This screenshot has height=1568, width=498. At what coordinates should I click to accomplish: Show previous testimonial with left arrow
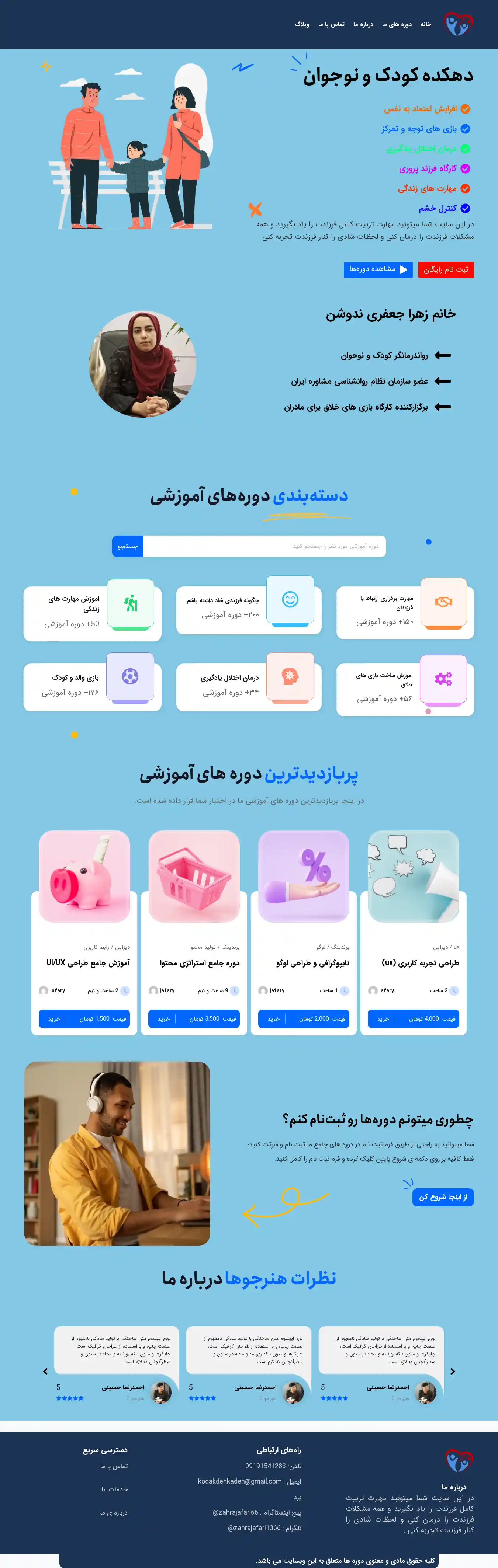pyautogui.click(x=45, y=1372)
